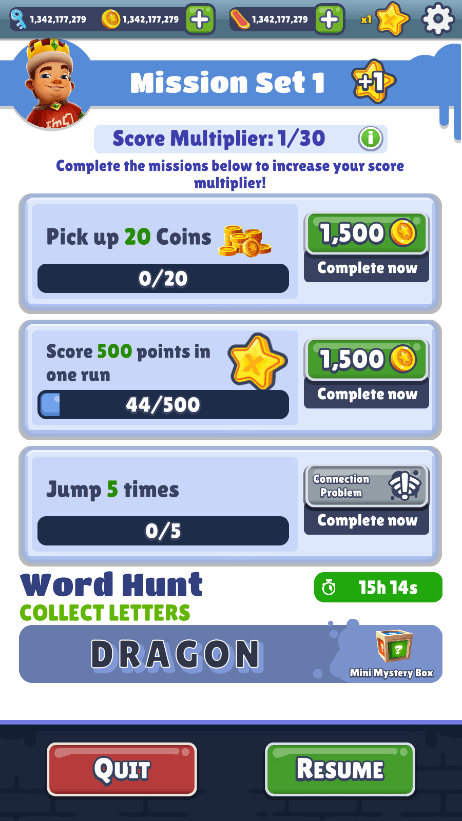
Task: Open the settings gear
Action: (438, 19)
